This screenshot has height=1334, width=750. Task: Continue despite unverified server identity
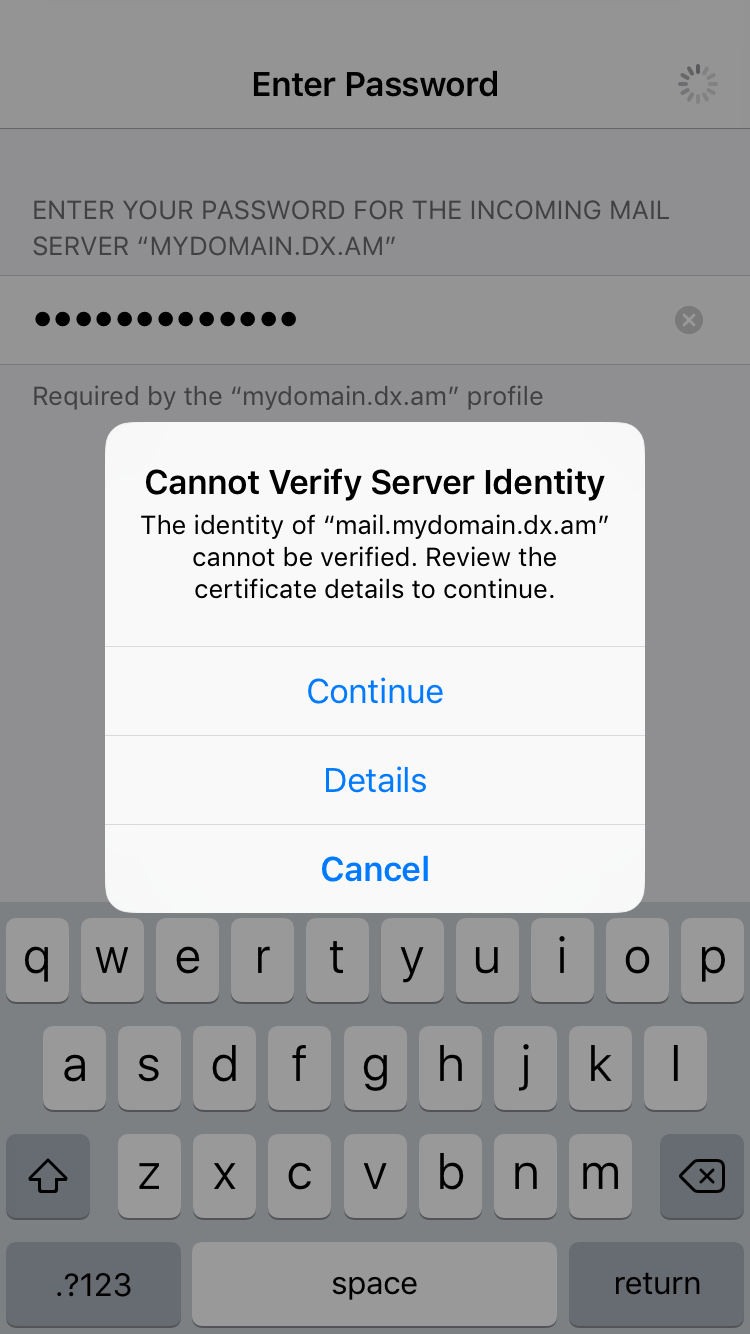[x=375, y=691]
